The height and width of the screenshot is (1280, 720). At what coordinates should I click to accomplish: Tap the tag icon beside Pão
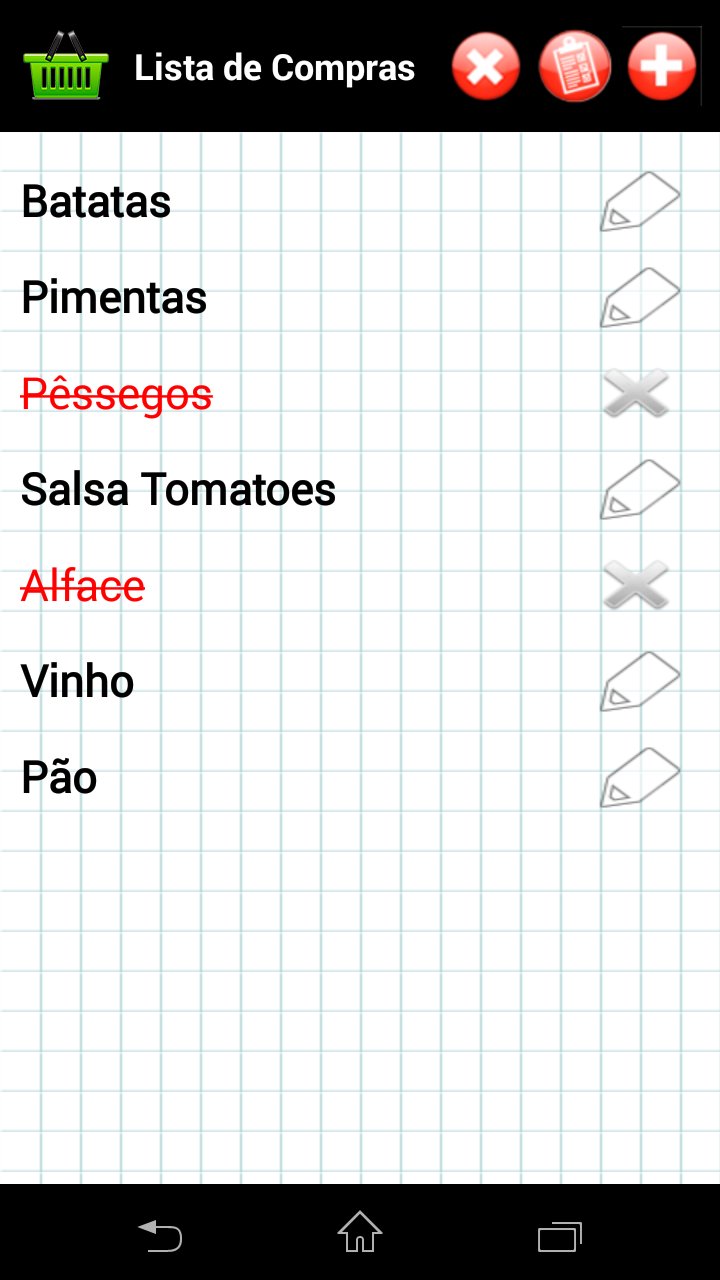[x=640, y=777]
